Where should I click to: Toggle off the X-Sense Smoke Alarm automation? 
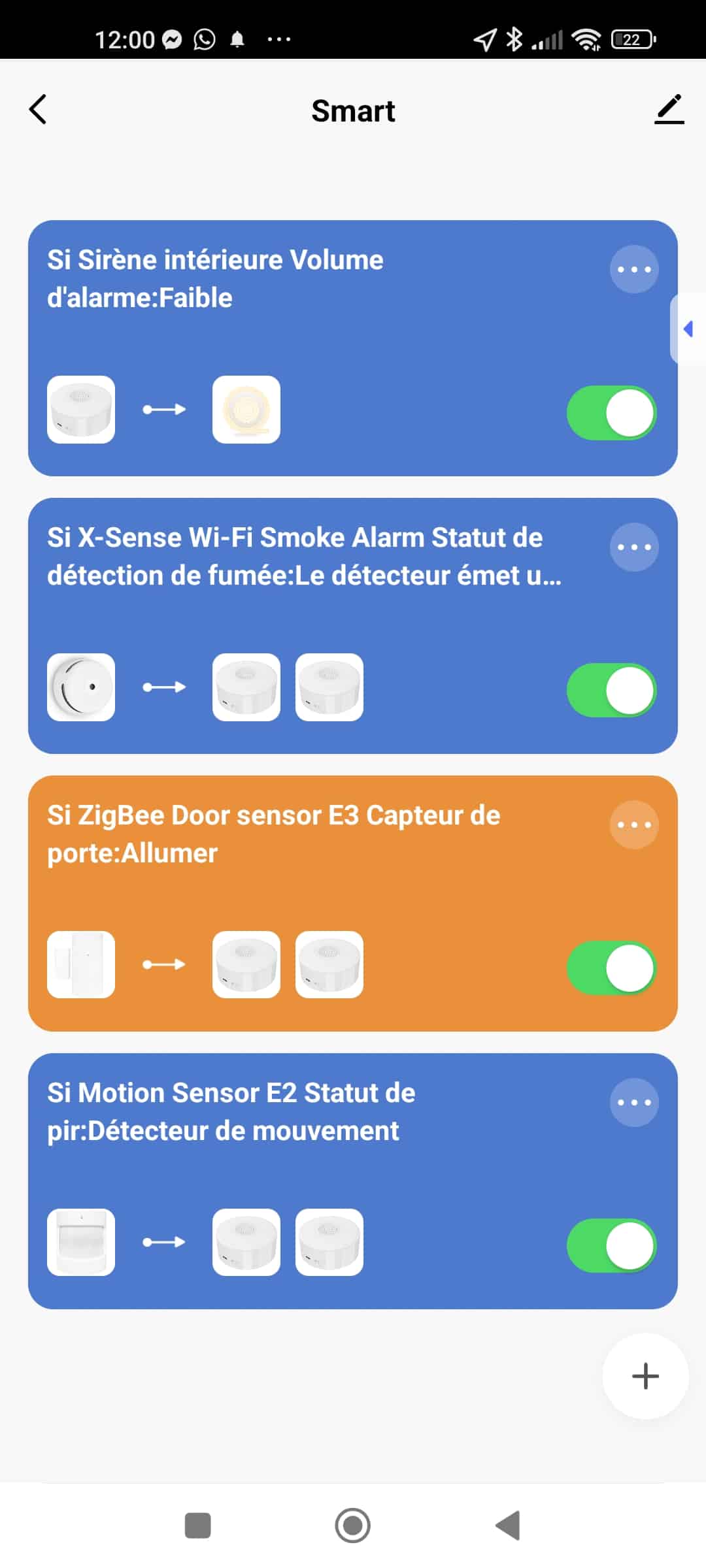(611, 691)
